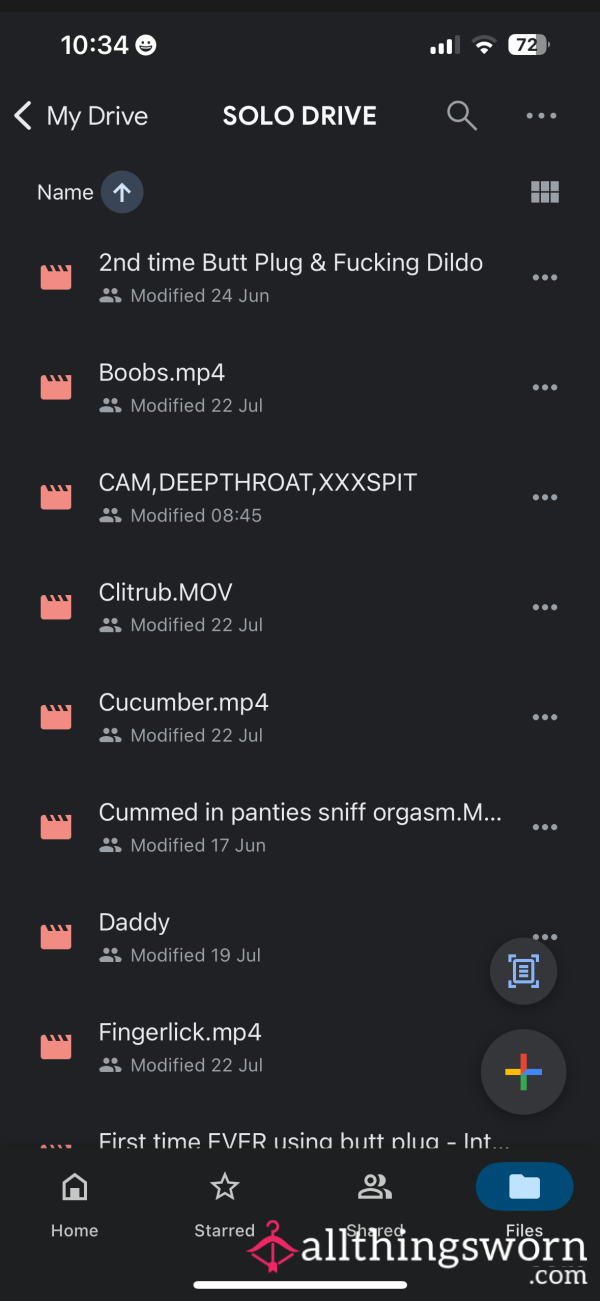Screen dimensions: 600x1301
Task: Show more options for Clitrub.MOV
Action: click(545, 607)
